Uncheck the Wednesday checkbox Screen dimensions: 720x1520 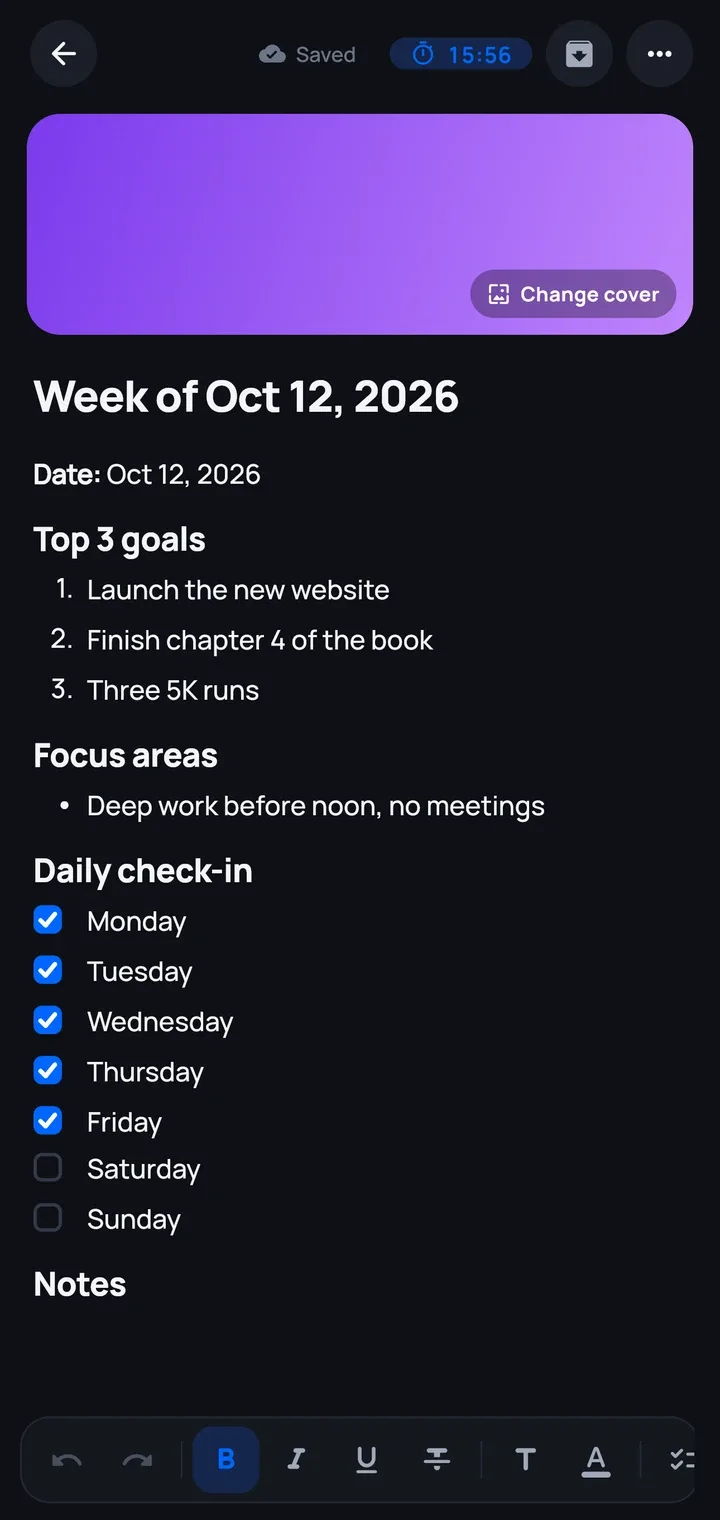click(48, 1020)
